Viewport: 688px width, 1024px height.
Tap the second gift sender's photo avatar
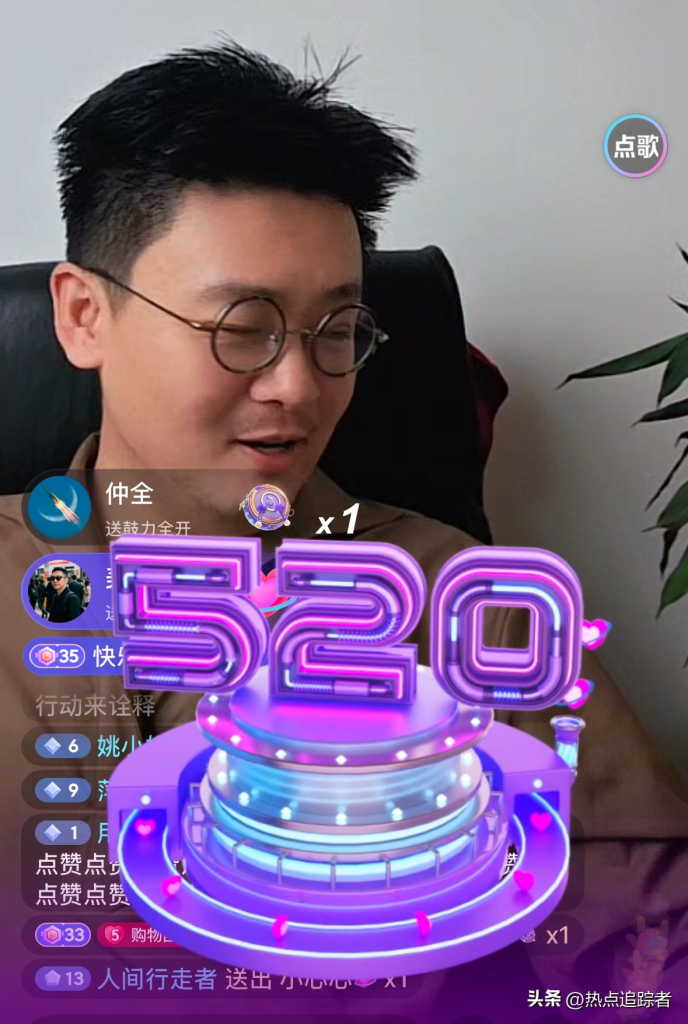(x=59, y=592)
